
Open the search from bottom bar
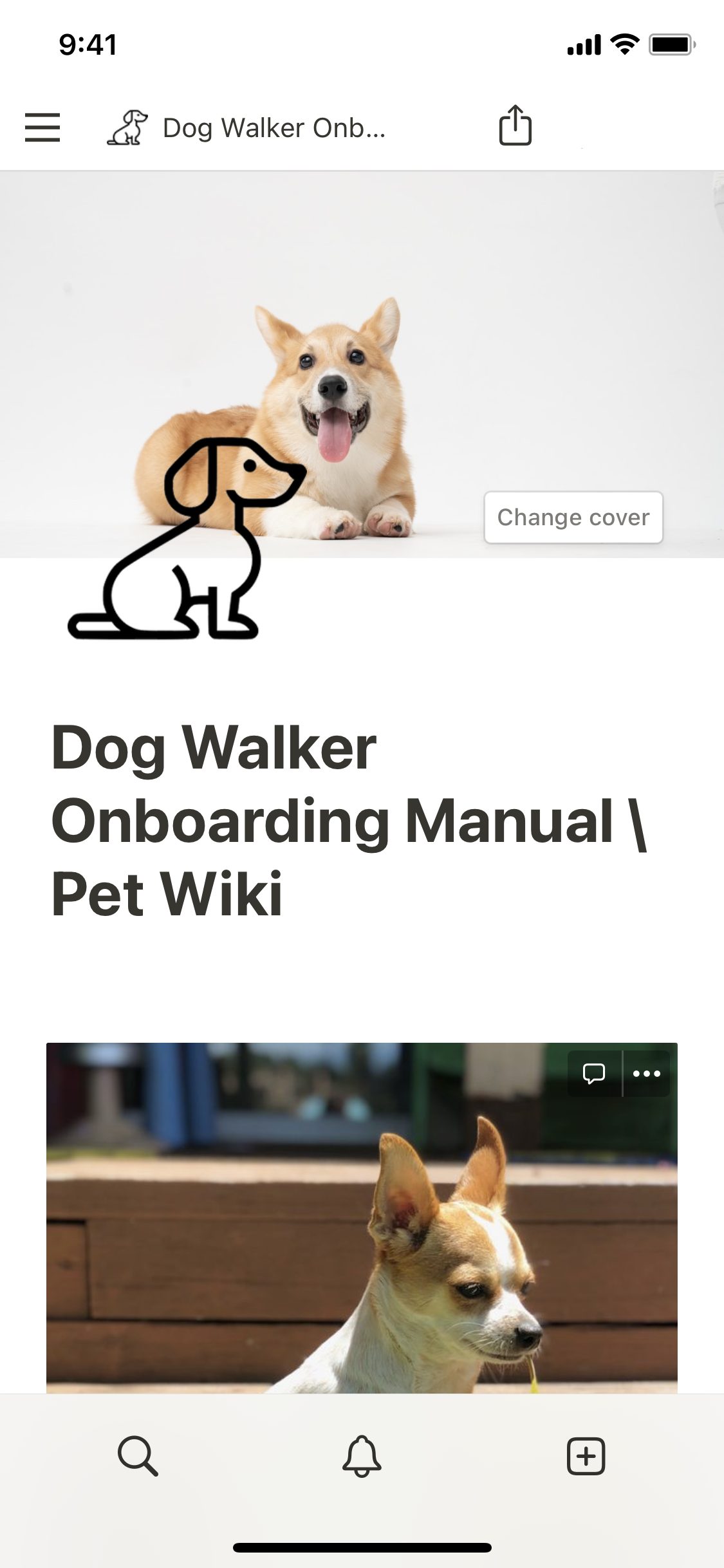tap(138, 1455)
